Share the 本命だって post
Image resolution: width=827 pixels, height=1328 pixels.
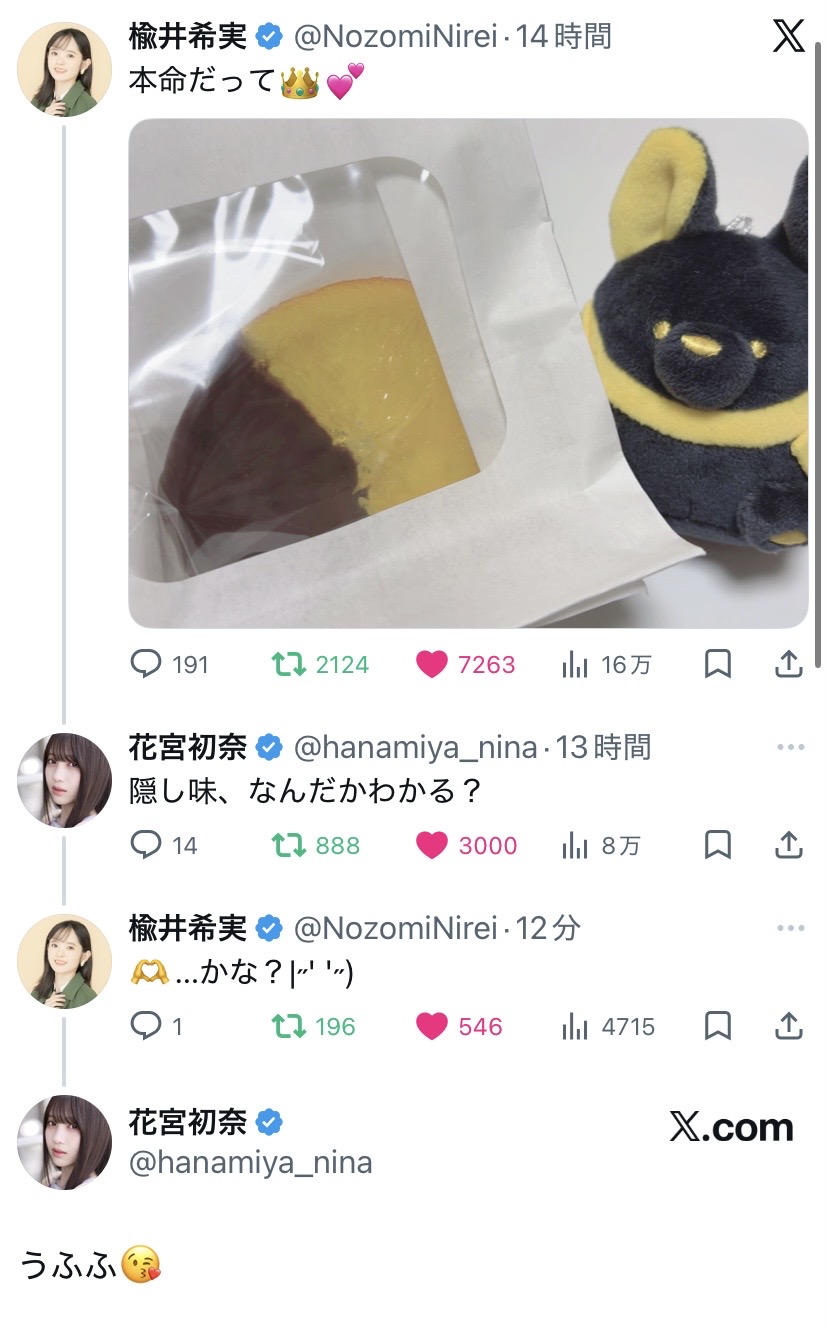click(x=788, y=664)
